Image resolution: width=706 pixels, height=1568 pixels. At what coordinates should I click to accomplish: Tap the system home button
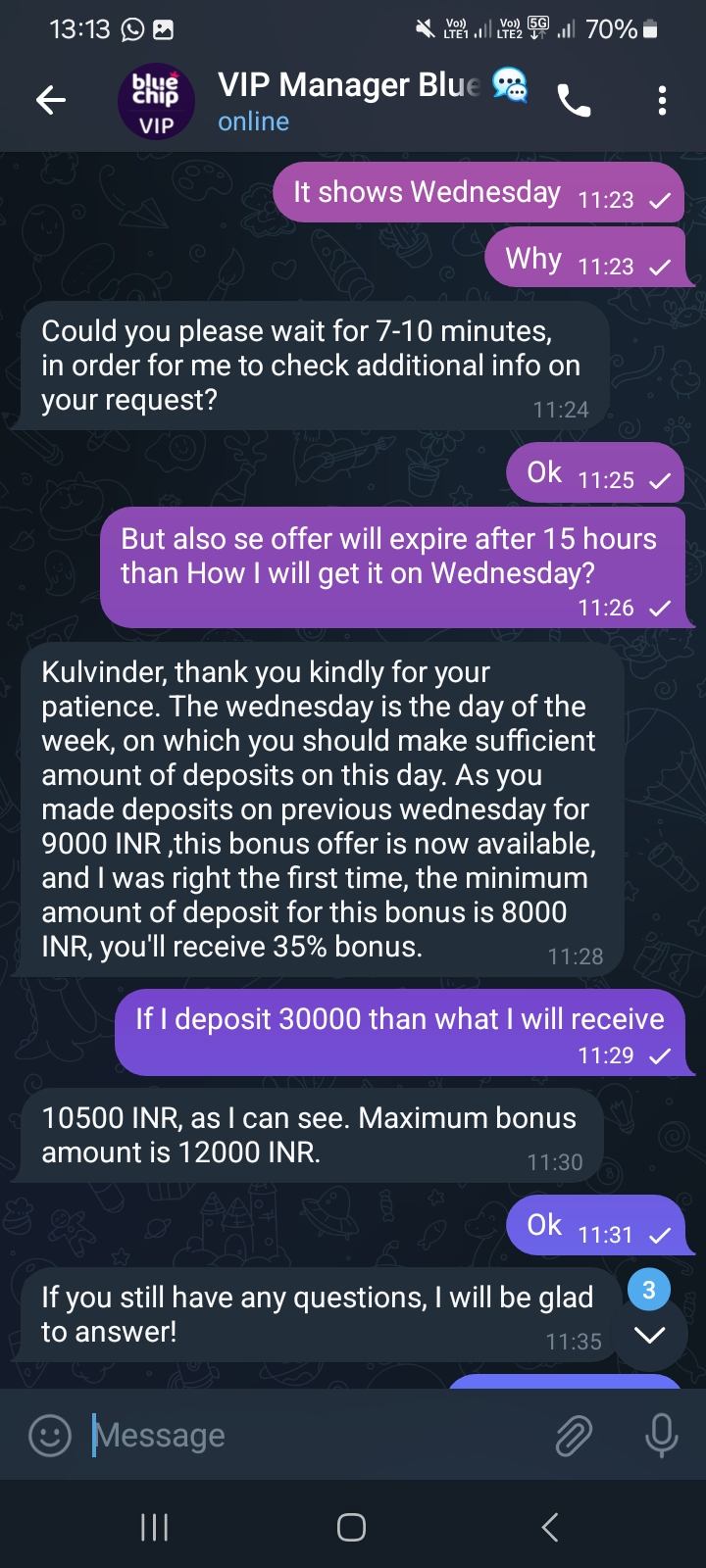[x=351, y=1527]
